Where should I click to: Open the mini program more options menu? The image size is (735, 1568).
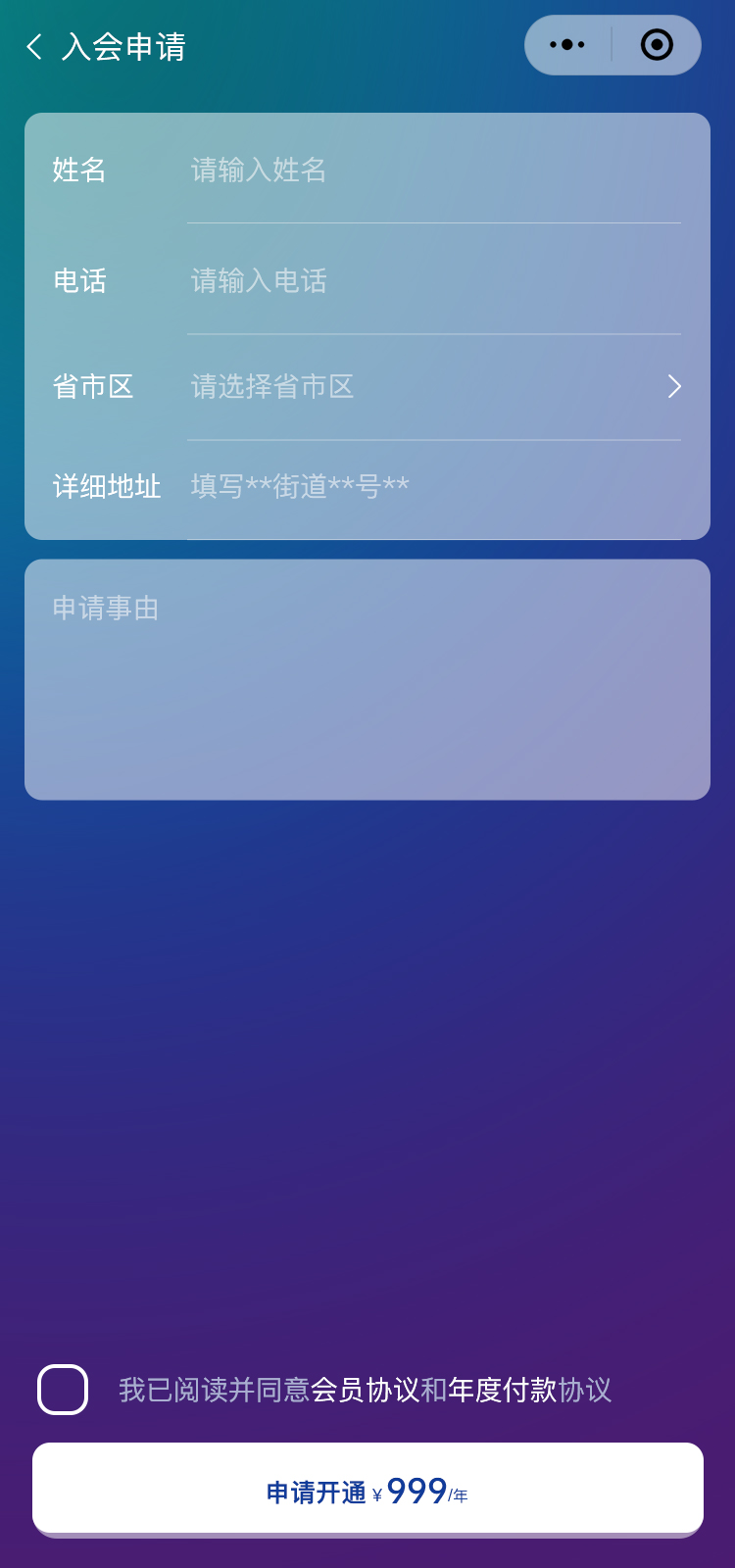click(x=567, y=45)
